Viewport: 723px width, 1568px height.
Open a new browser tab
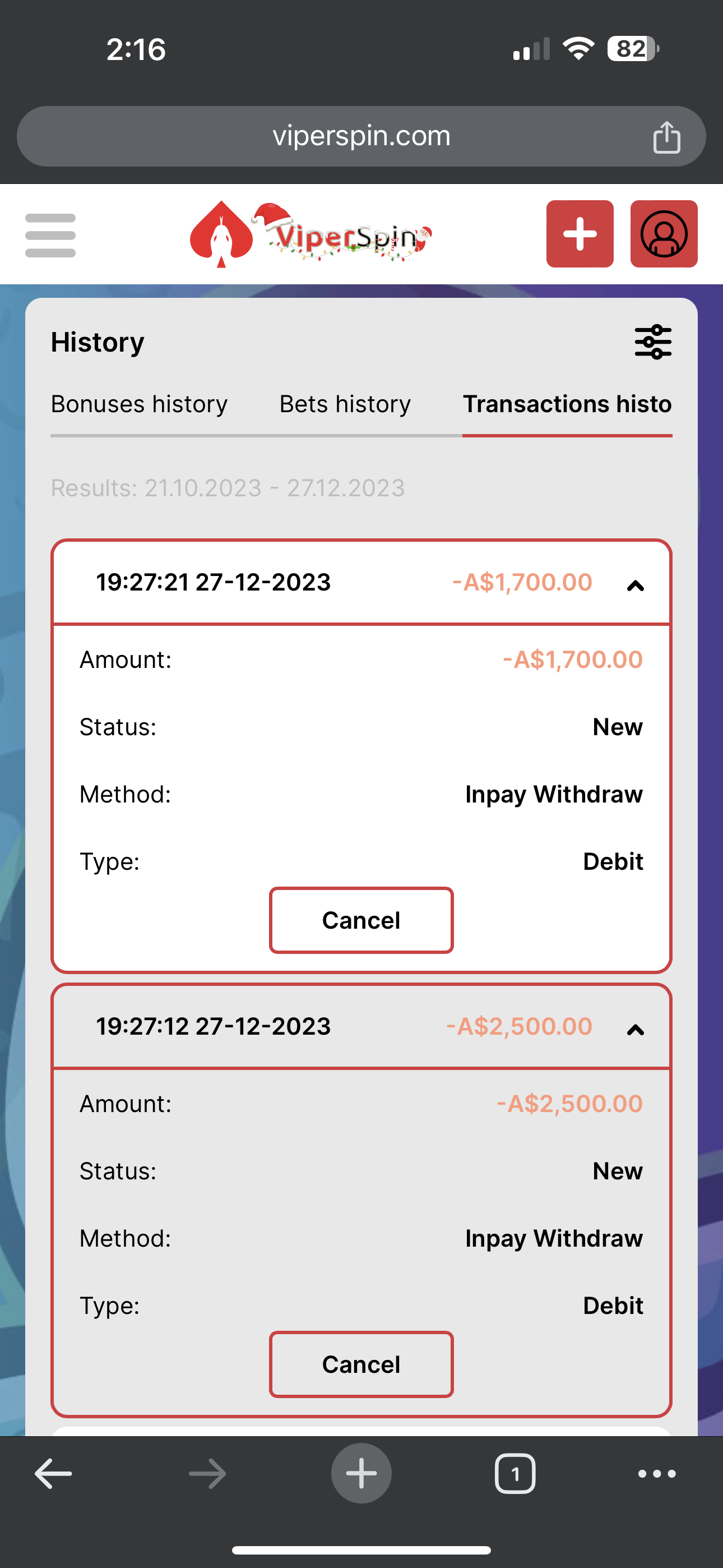click(361, 1474)
